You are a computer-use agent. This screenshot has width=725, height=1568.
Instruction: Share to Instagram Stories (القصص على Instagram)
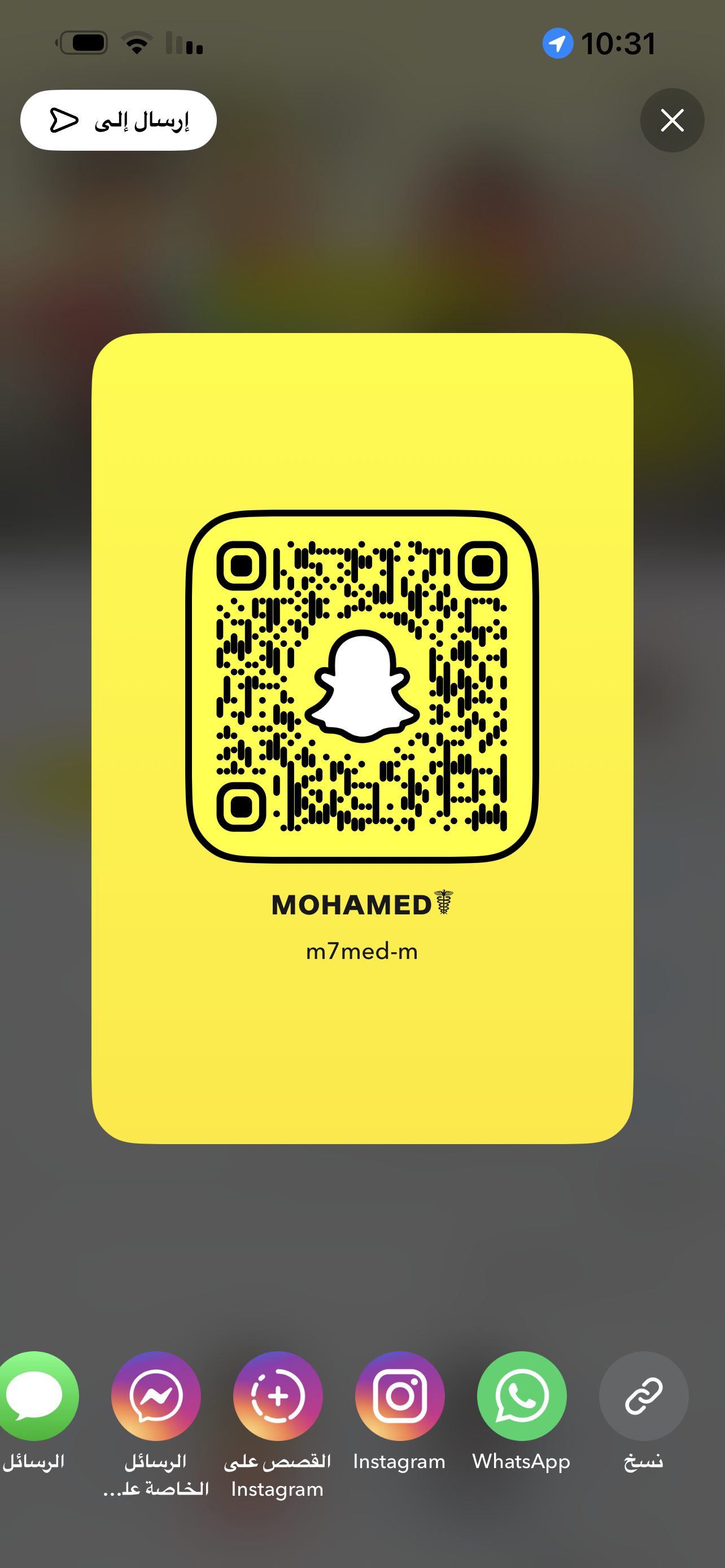[278, 1396]
